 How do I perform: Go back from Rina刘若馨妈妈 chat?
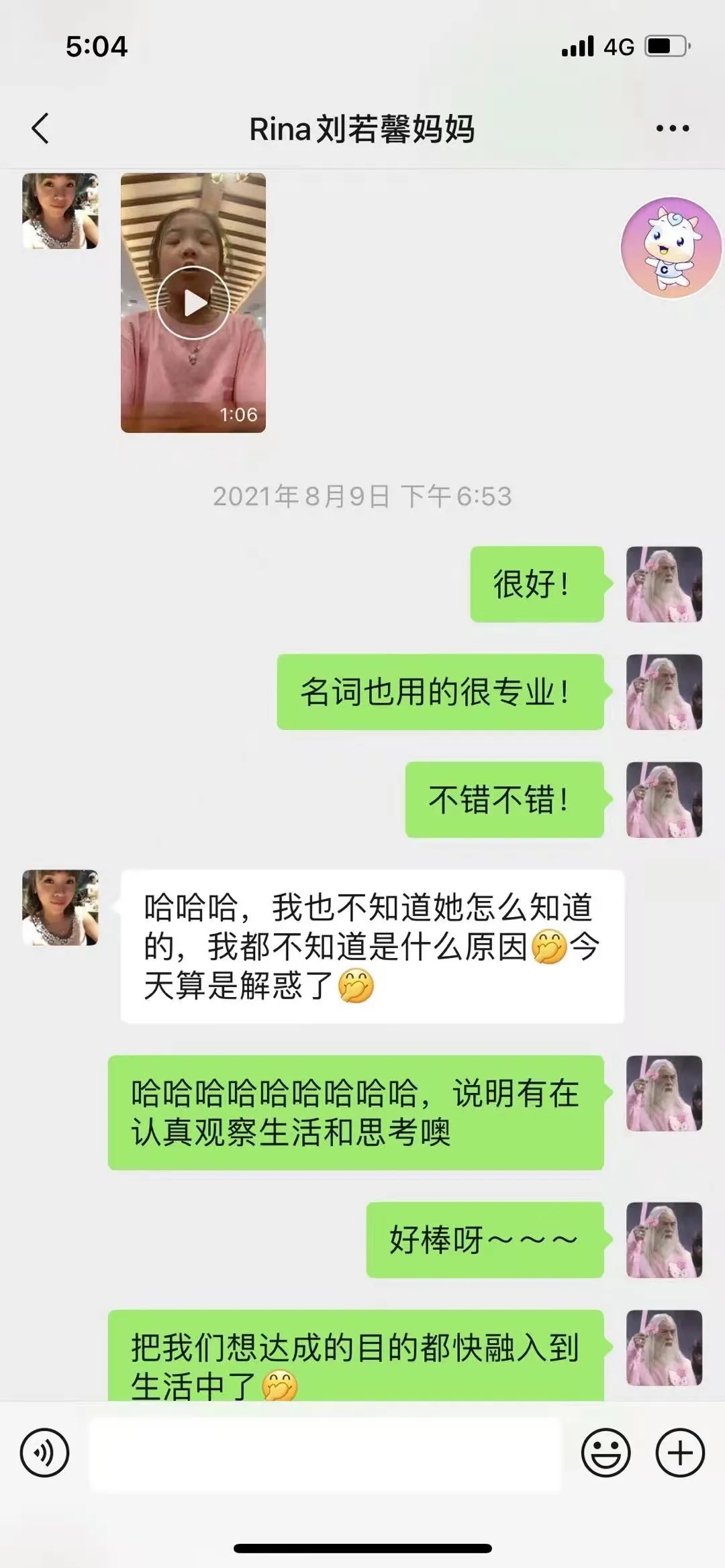pyautogui.click(x=40, y=128)
